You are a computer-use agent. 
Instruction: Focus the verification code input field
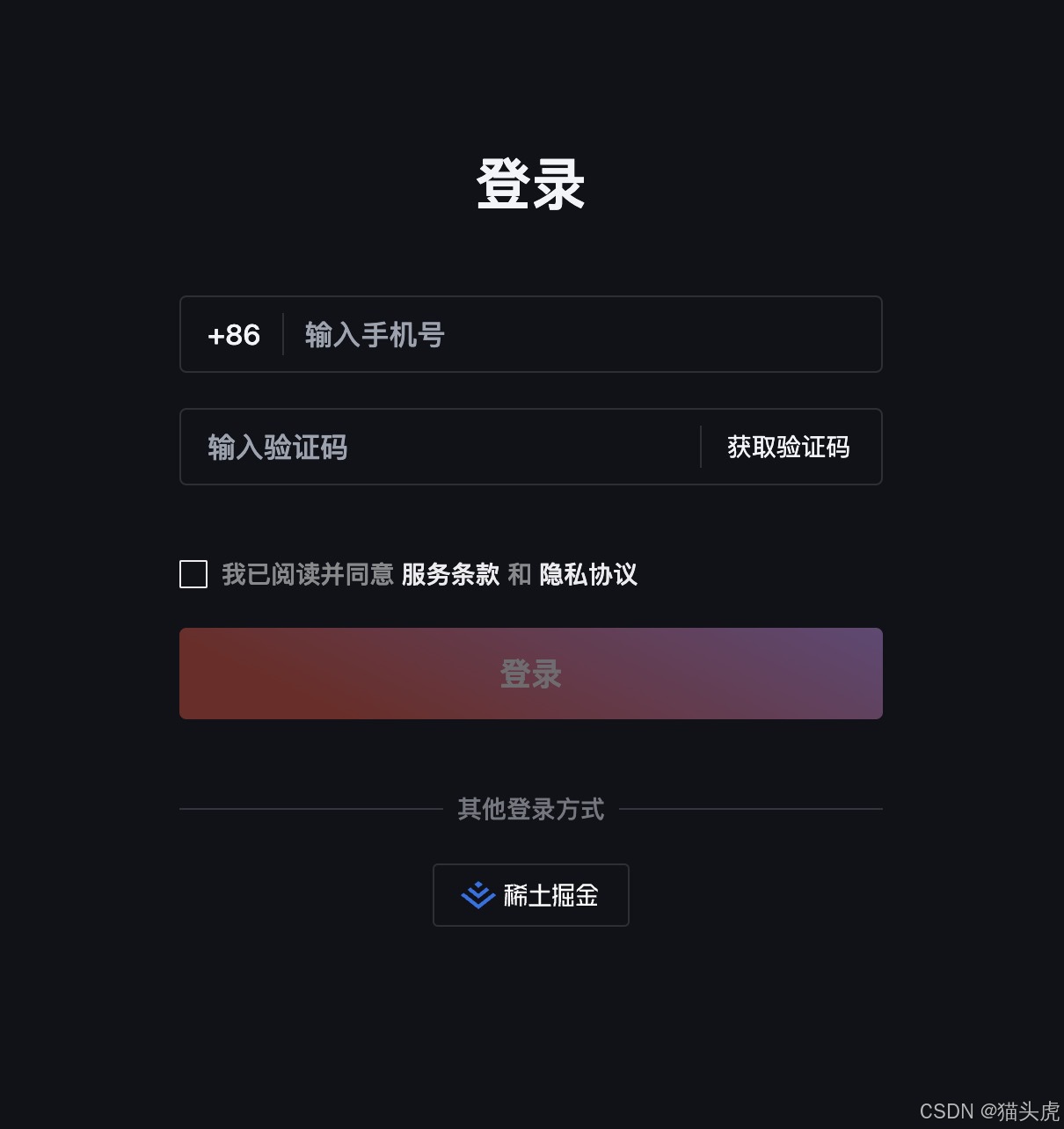click(440, 448)
